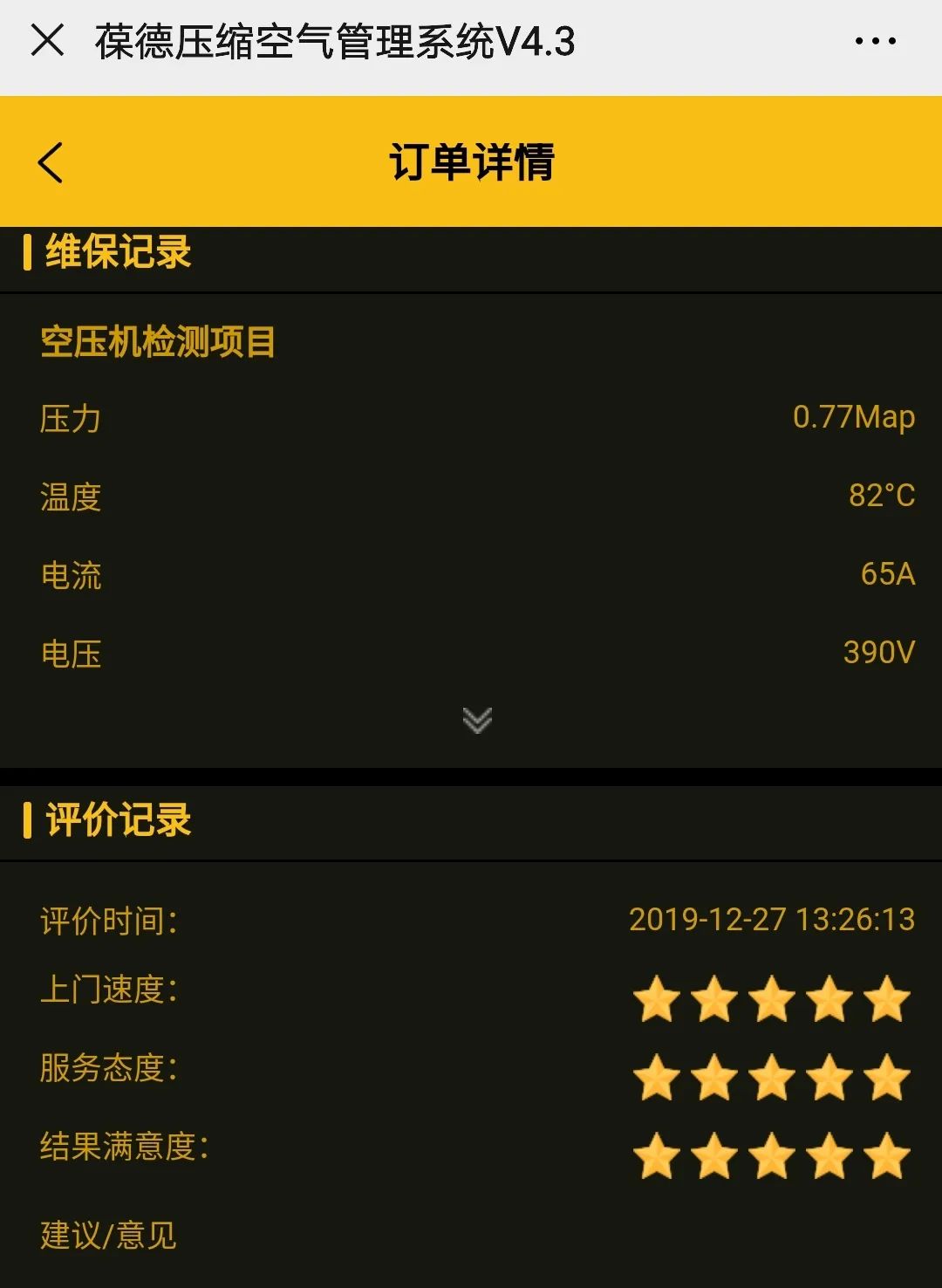Click the evaluation timestamp 2019-12-27 13:26:13

coord(773,919)
